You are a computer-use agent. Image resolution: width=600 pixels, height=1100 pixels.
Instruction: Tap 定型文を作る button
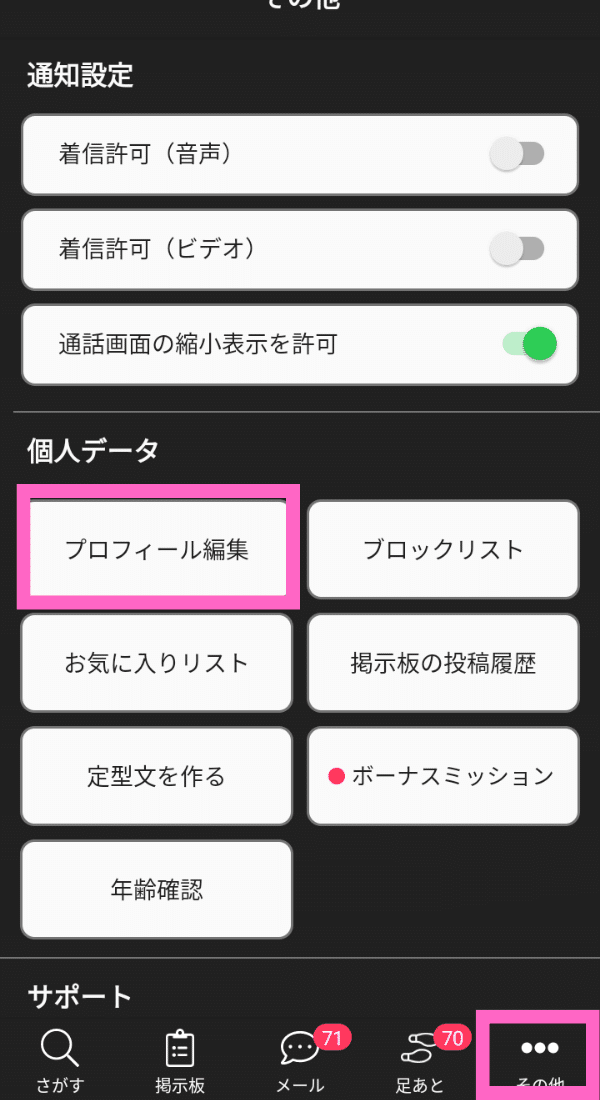(157, 776)
